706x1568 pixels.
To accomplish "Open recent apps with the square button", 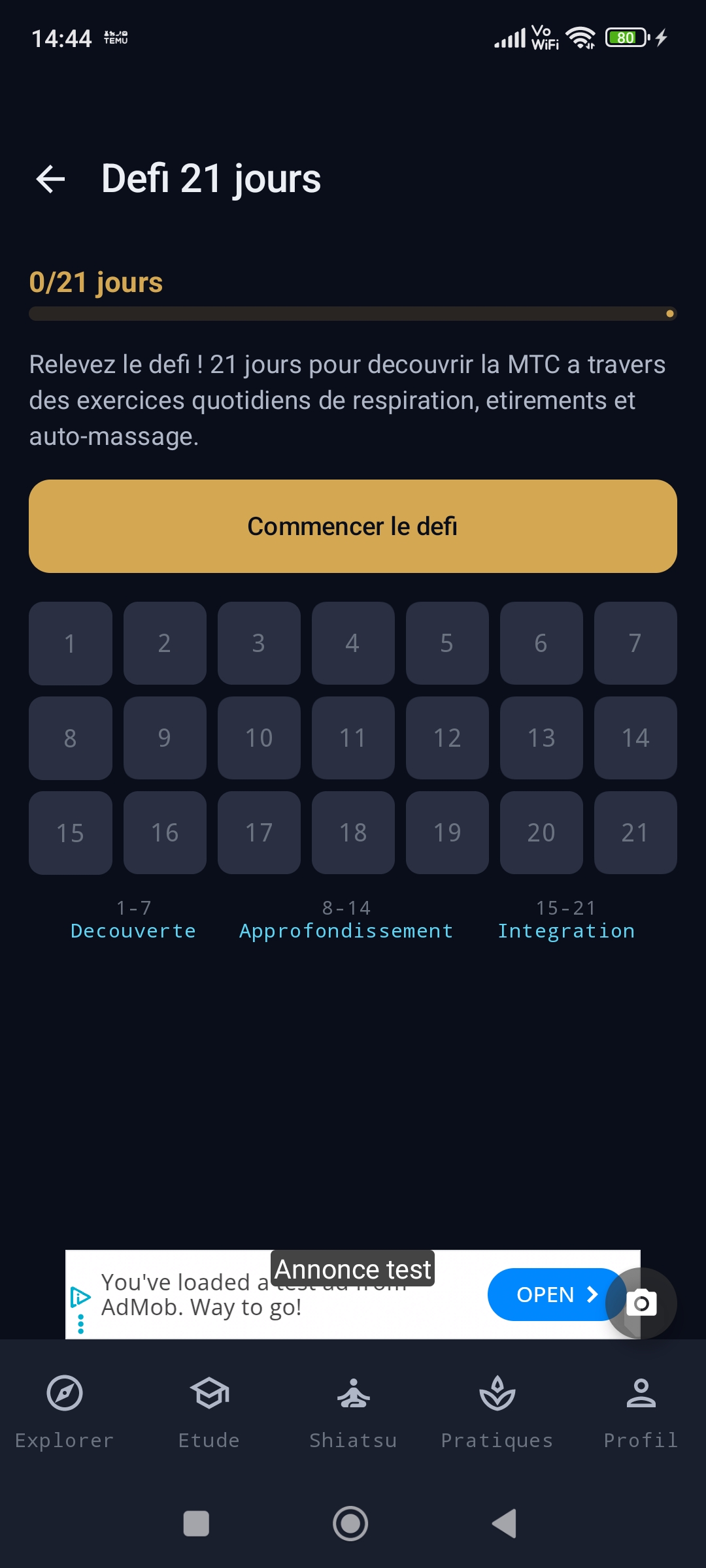I will 196,1524.
